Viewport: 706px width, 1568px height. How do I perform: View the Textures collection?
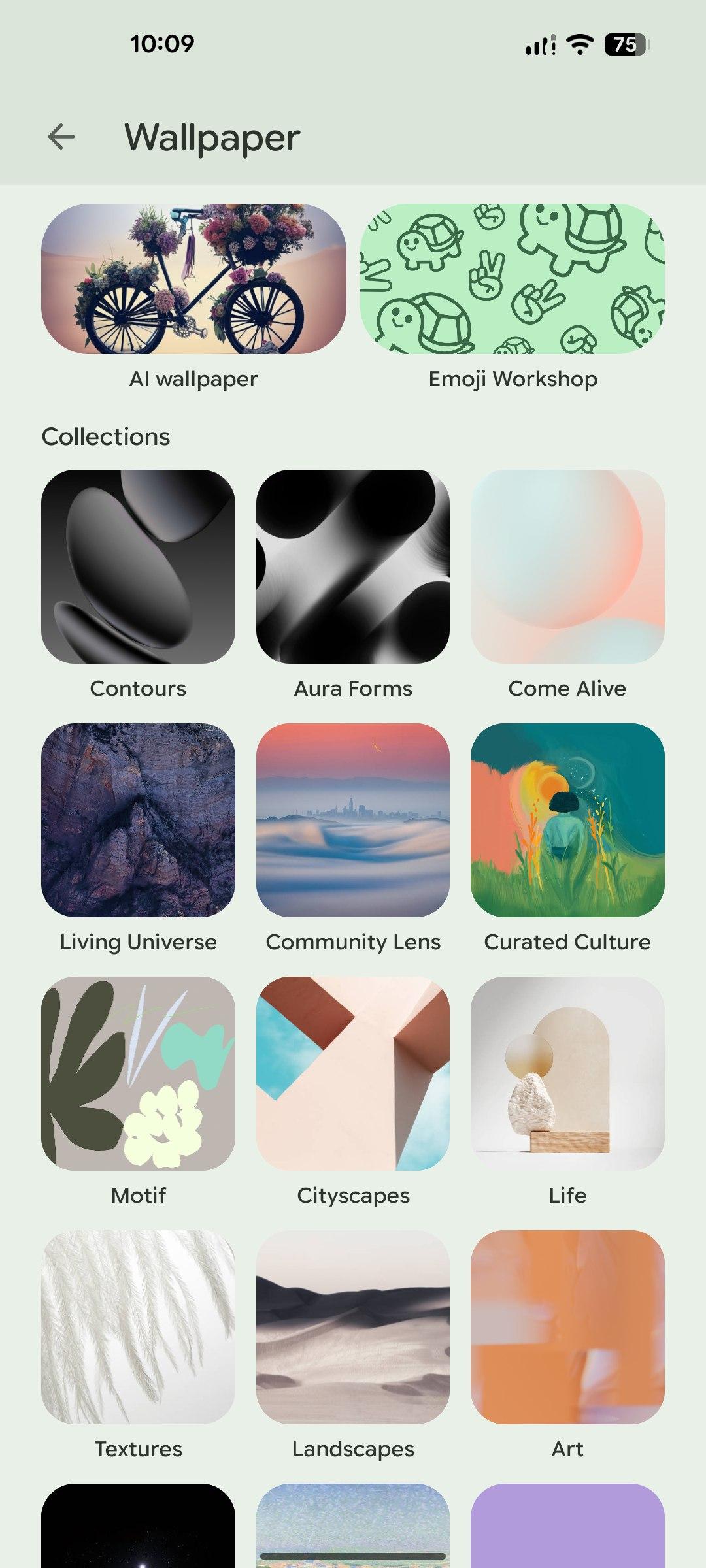(x=138, y=1327)
